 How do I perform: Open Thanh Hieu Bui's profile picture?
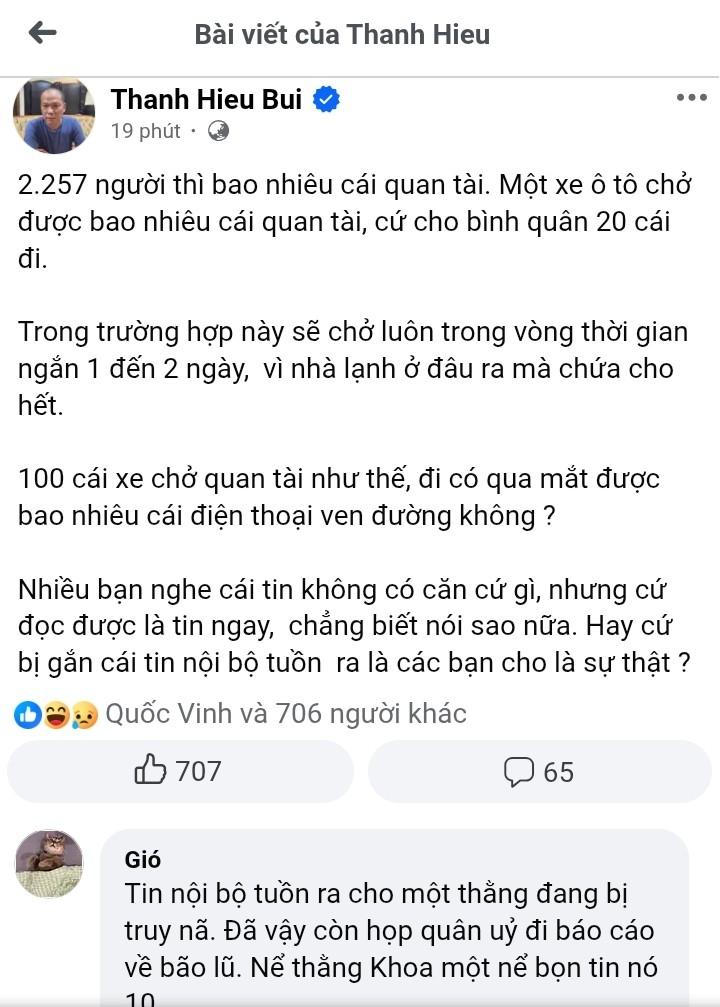tap(53, 115)
